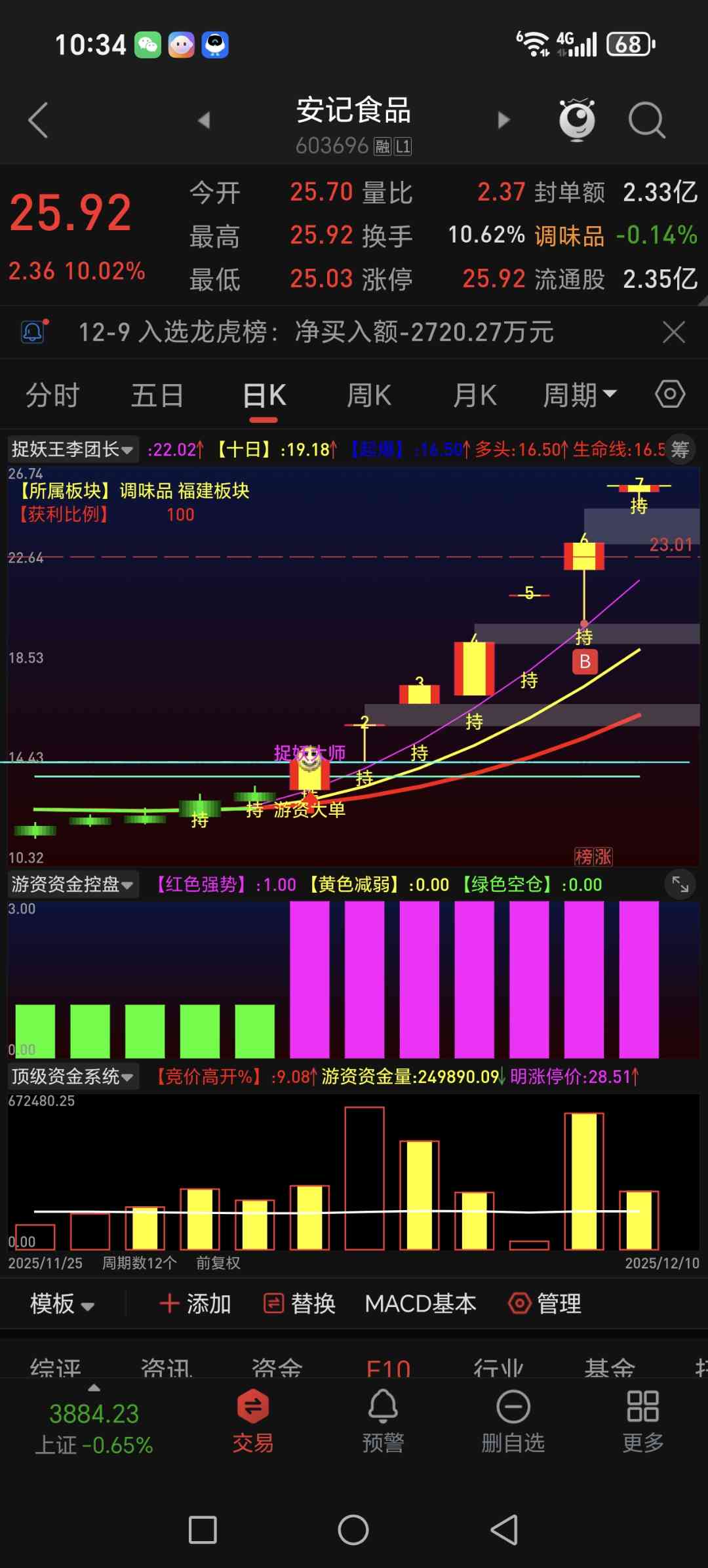
Task: Open chart settings hexagon icon
Action: tap(670, 395)
